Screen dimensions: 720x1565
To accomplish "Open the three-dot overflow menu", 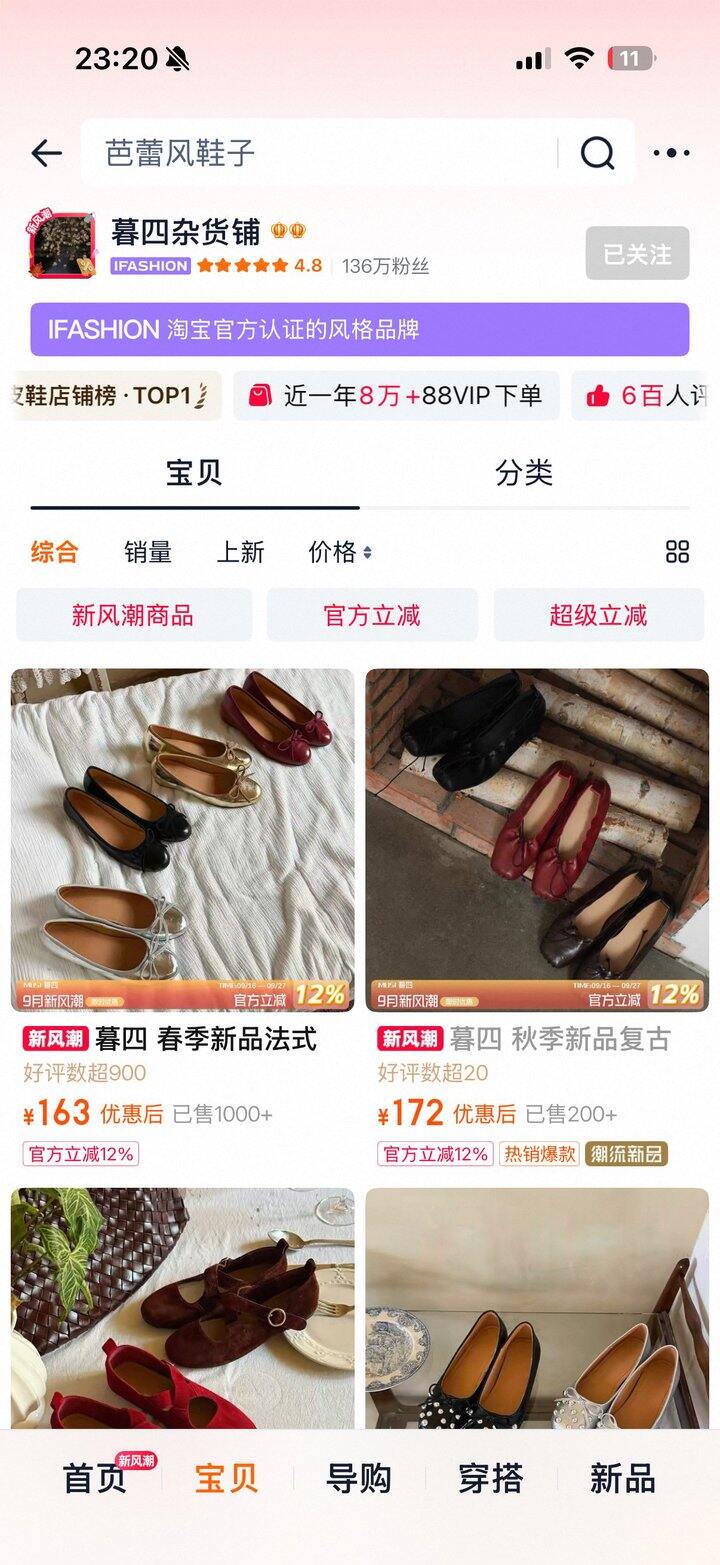I will point(671,153).
